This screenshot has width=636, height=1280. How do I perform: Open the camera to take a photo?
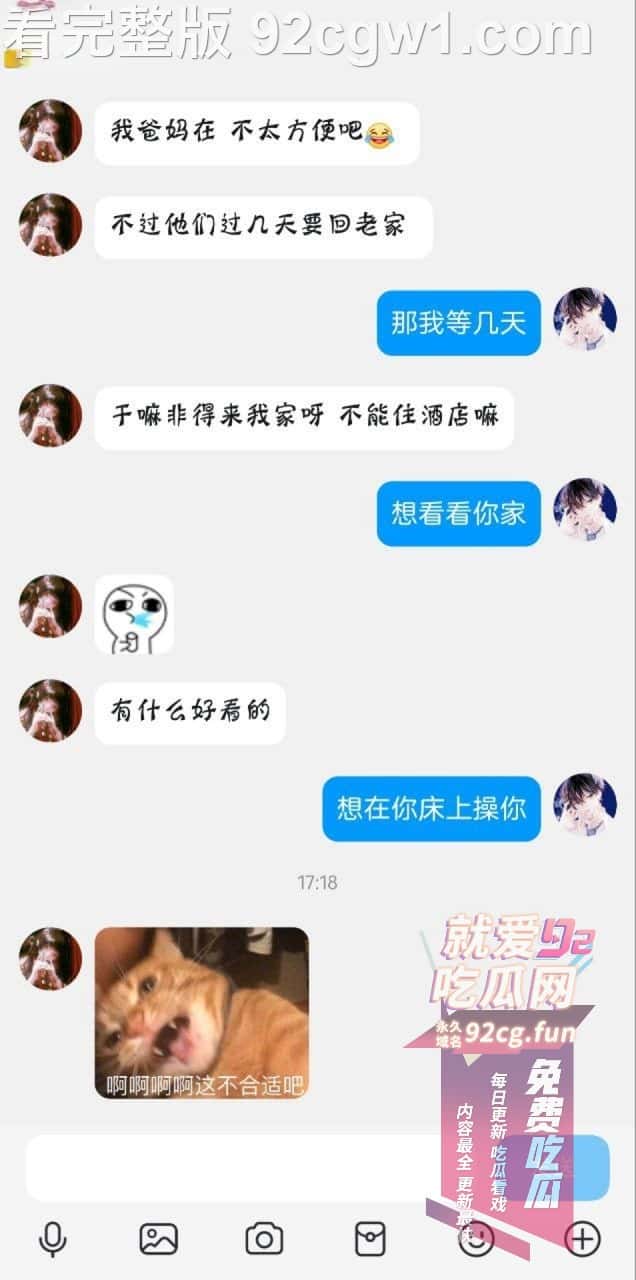(x=264, y=1240)
